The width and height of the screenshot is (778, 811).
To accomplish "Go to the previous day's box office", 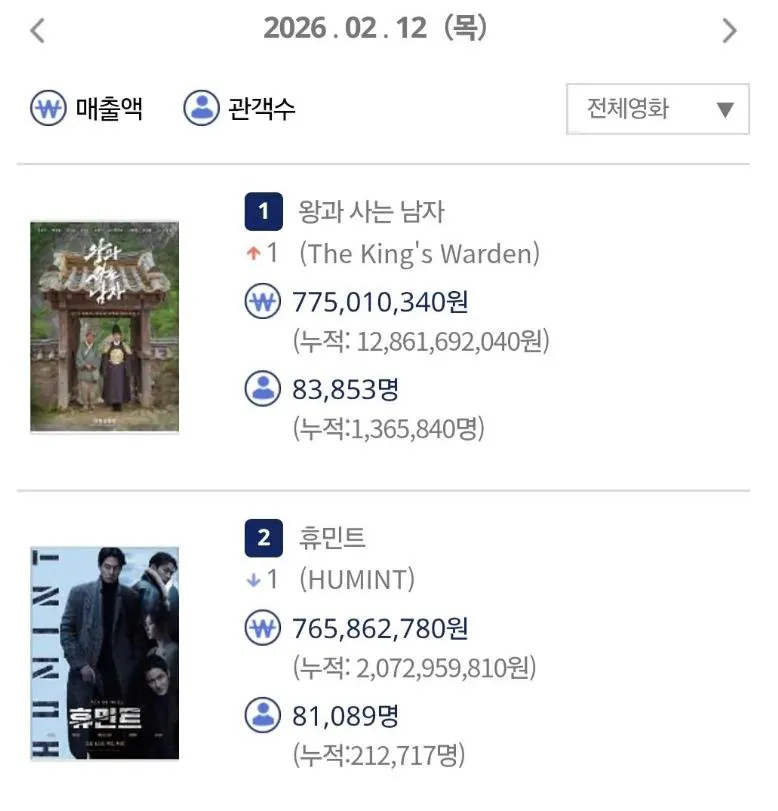I will [37, 30].
